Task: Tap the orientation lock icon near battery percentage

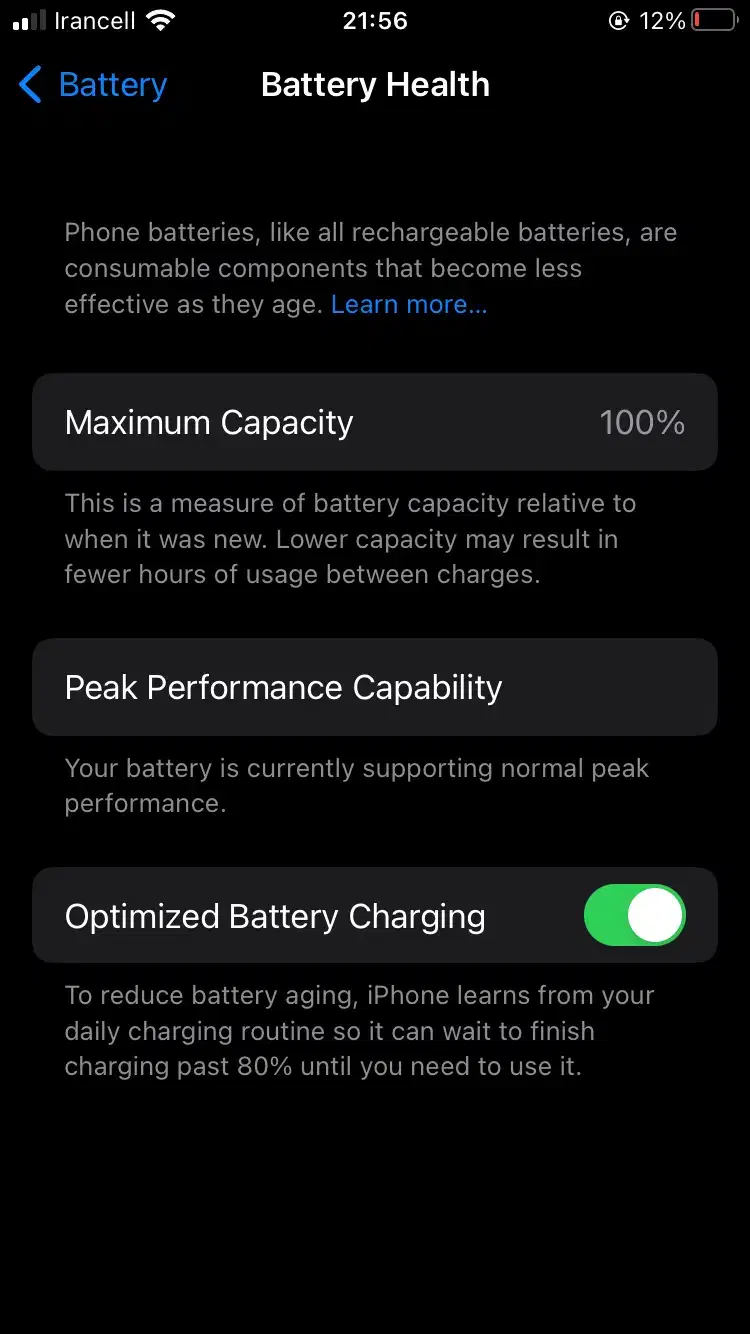Action: pyautogui.click(x=620, y=19)
